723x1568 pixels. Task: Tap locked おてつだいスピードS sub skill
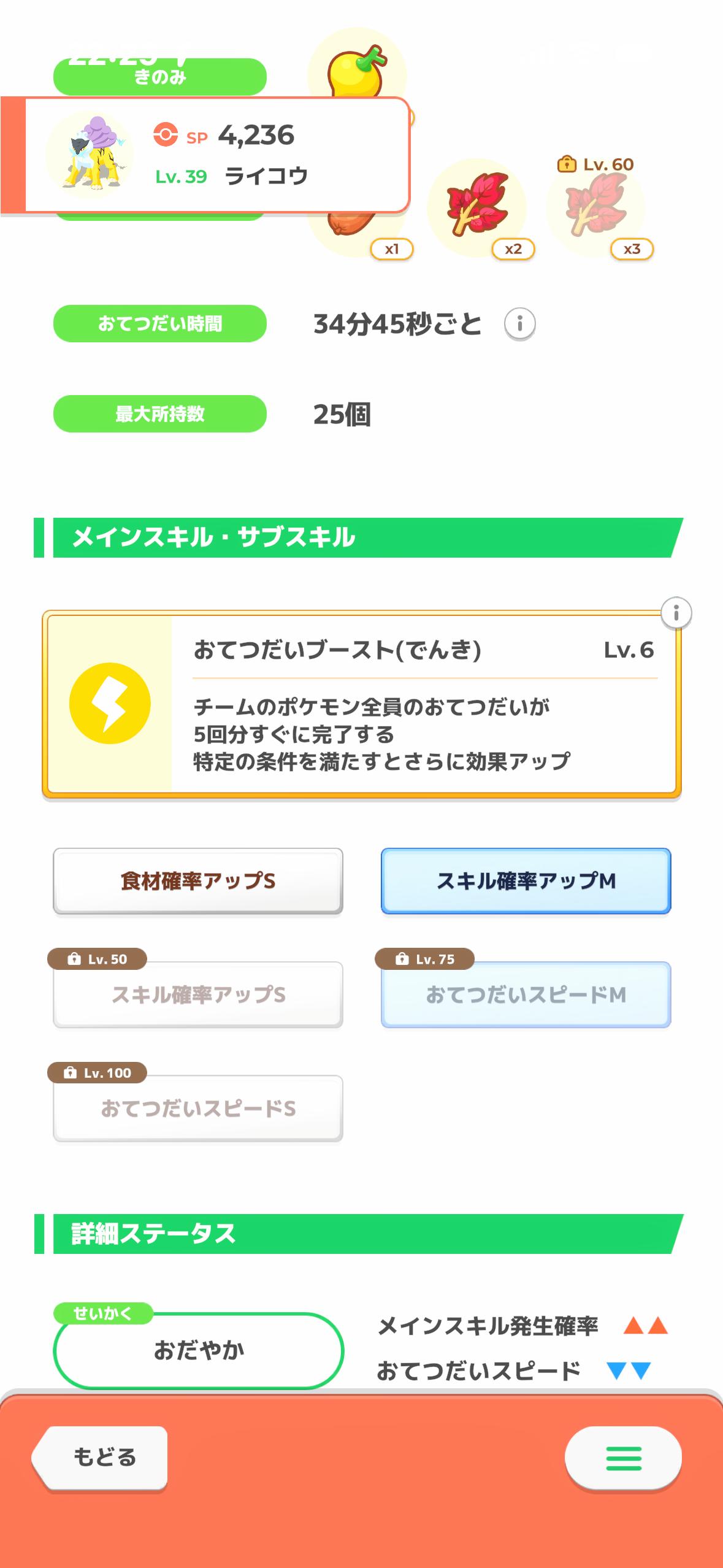(x=197, y=1108)
